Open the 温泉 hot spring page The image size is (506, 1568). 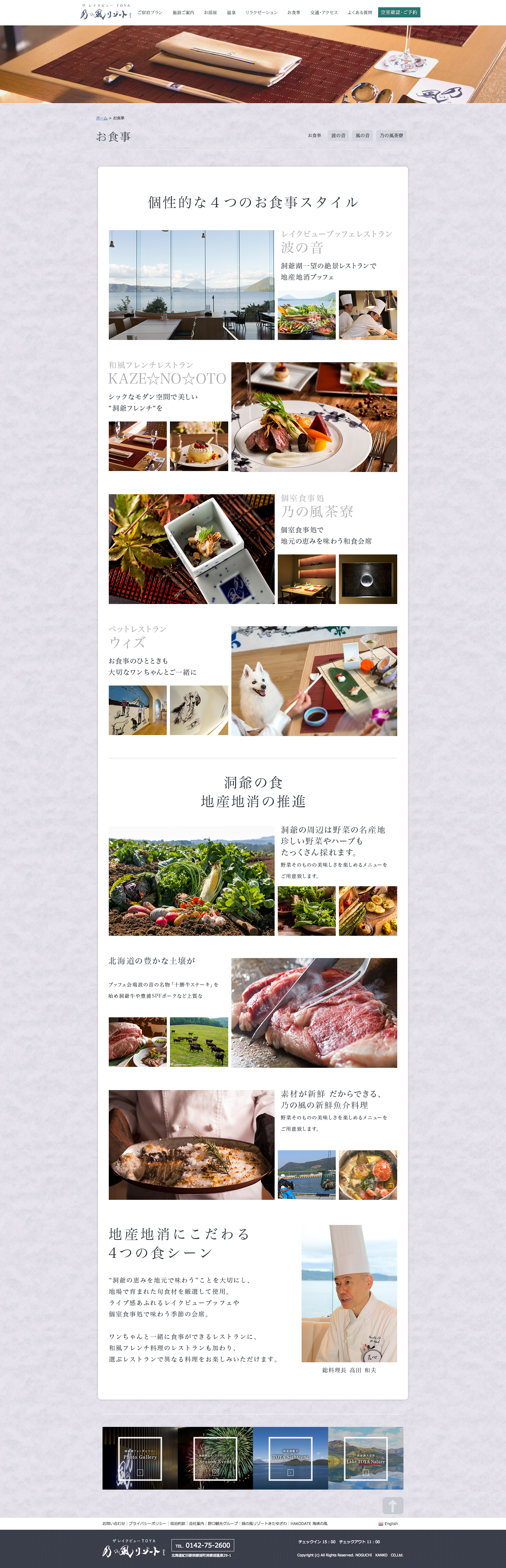231,12
